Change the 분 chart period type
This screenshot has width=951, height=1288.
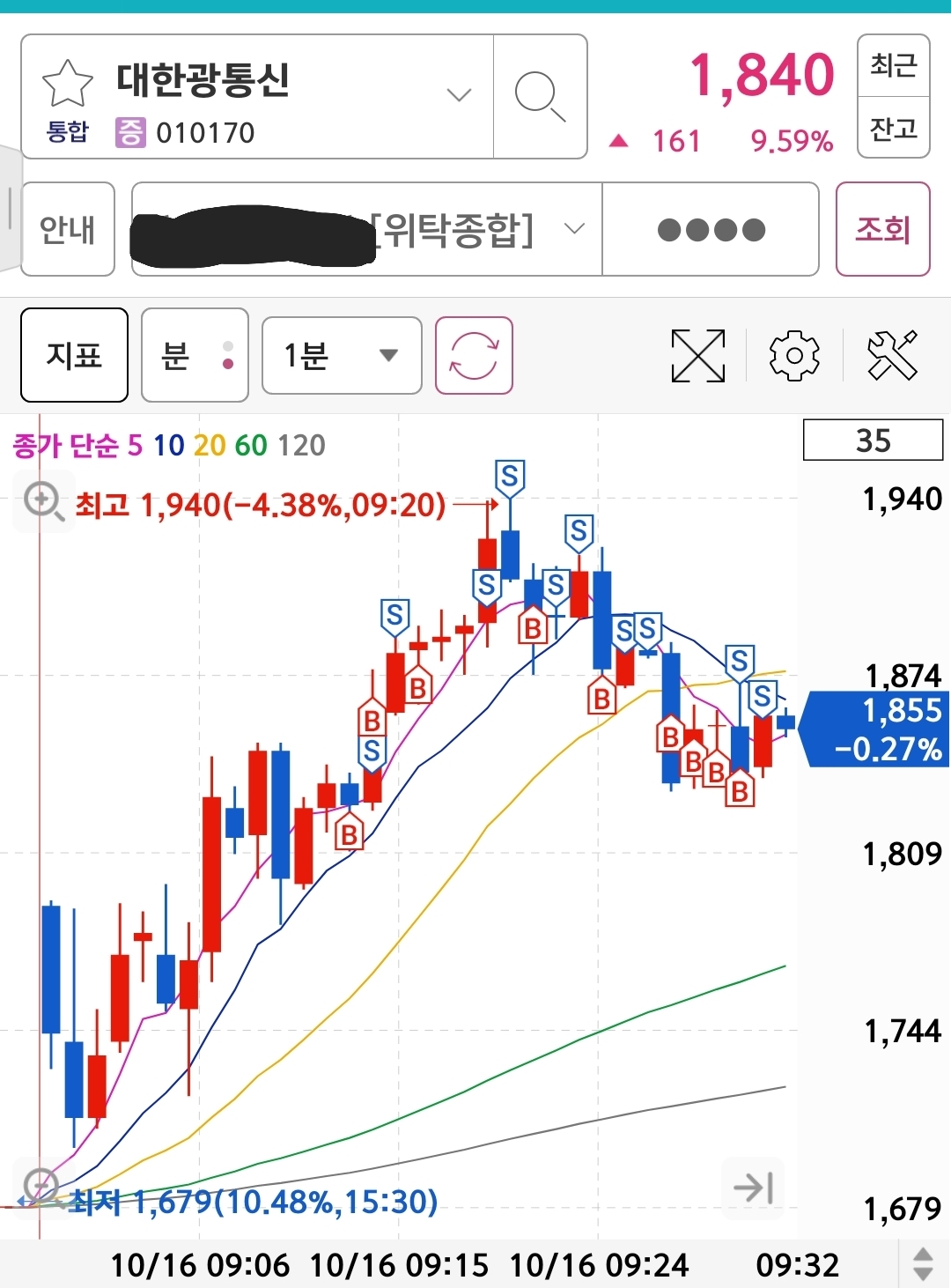[195, 355]
